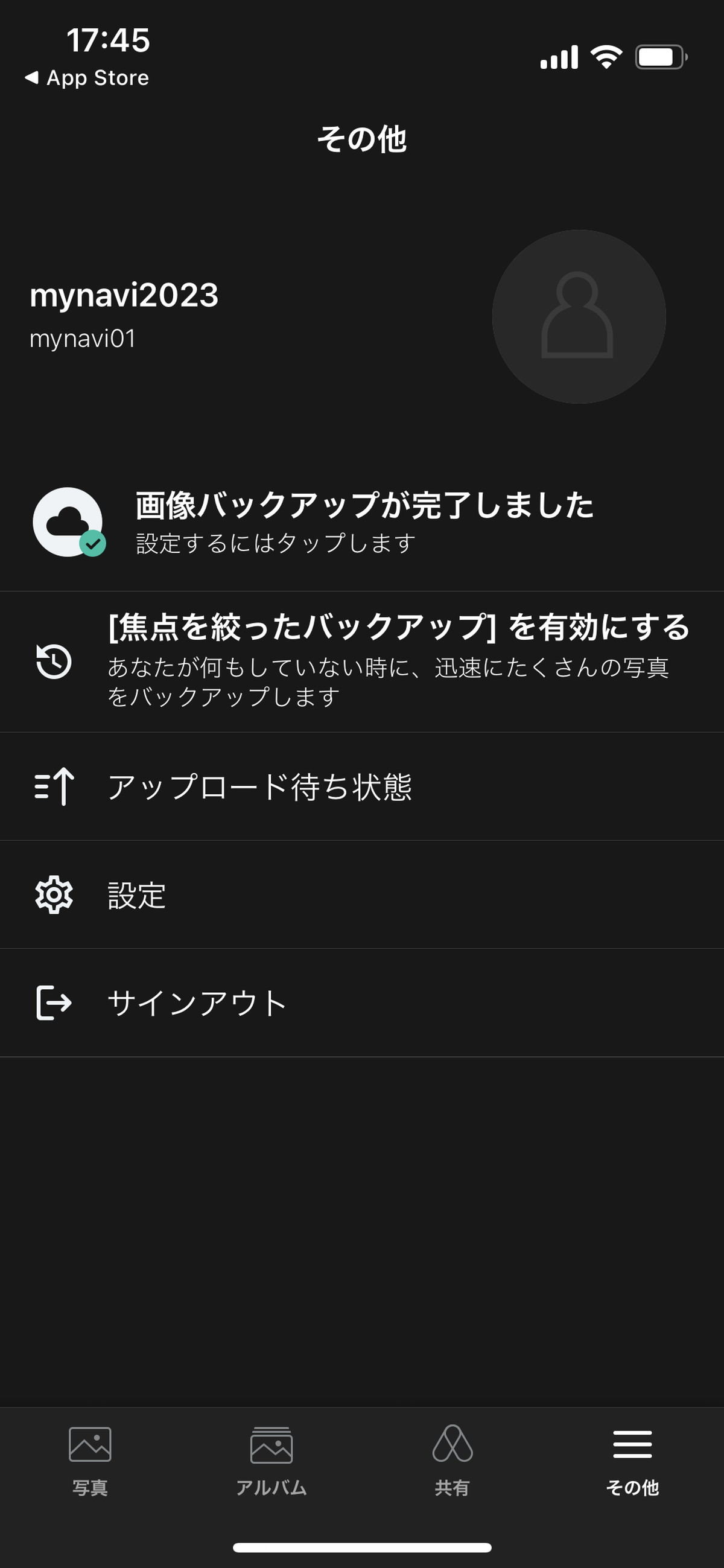The image size is (724, 1568).
Task: Switch to the 写真 tab
Action: pos(90,1461)
